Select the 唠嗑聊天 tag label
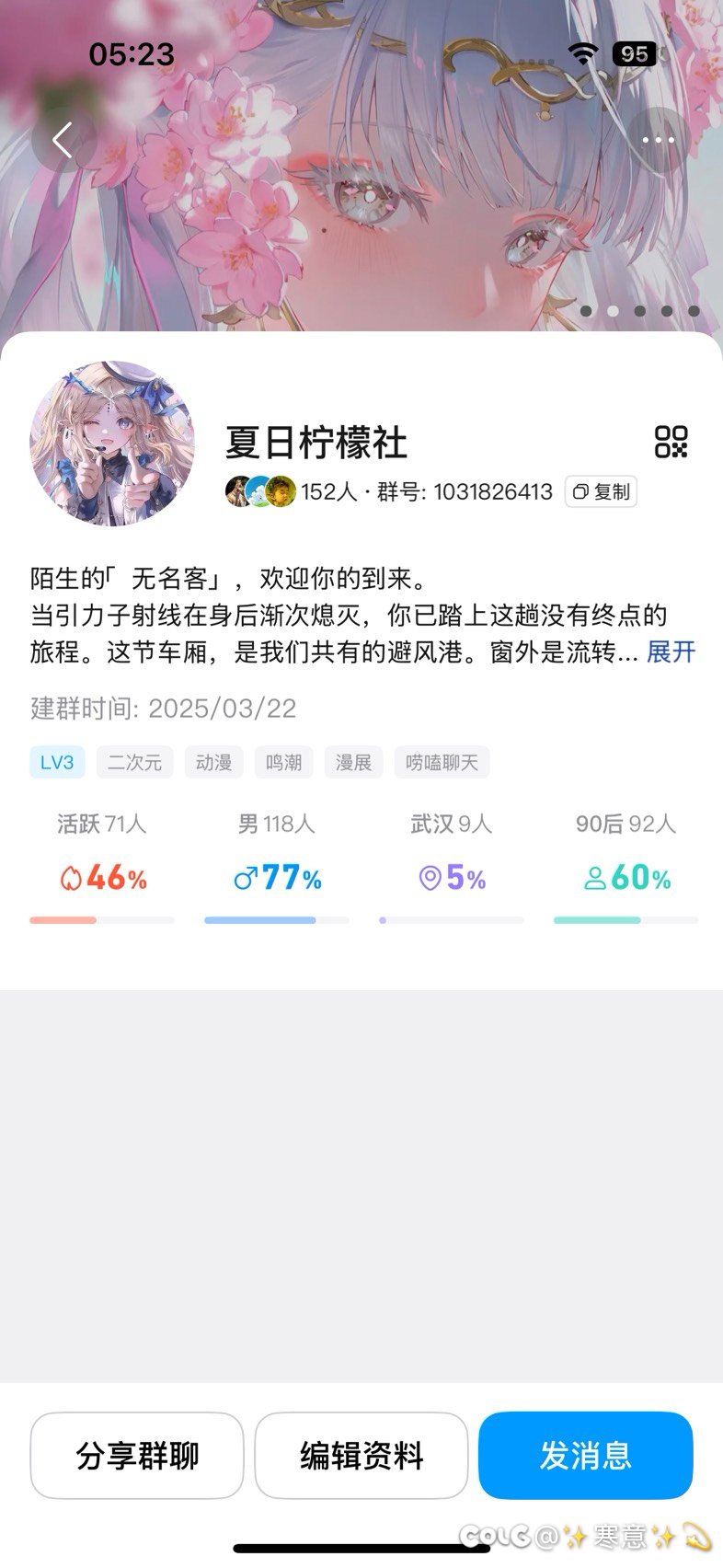 point(443,762)
